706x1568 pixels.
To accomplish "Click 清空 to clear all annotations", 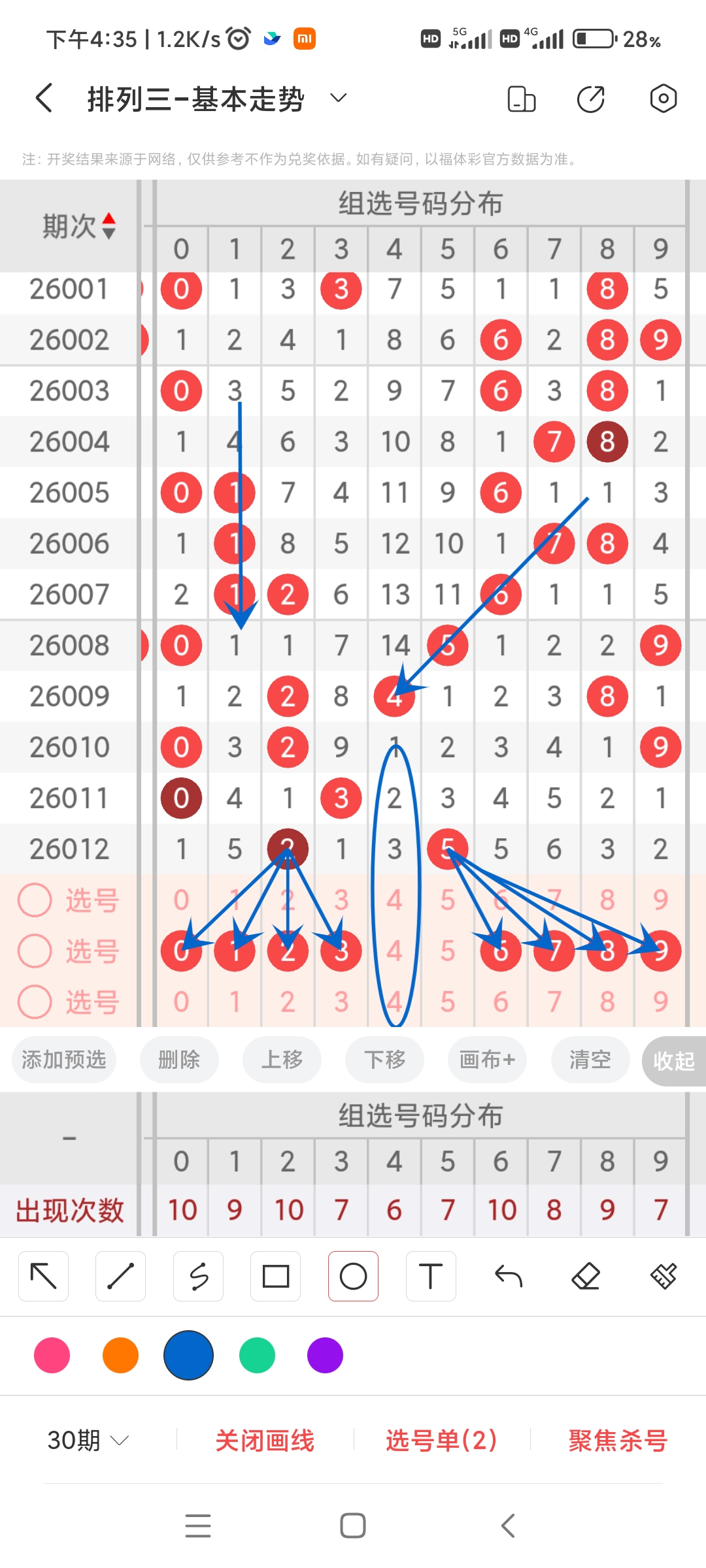I will click(x=589, y=1060).
